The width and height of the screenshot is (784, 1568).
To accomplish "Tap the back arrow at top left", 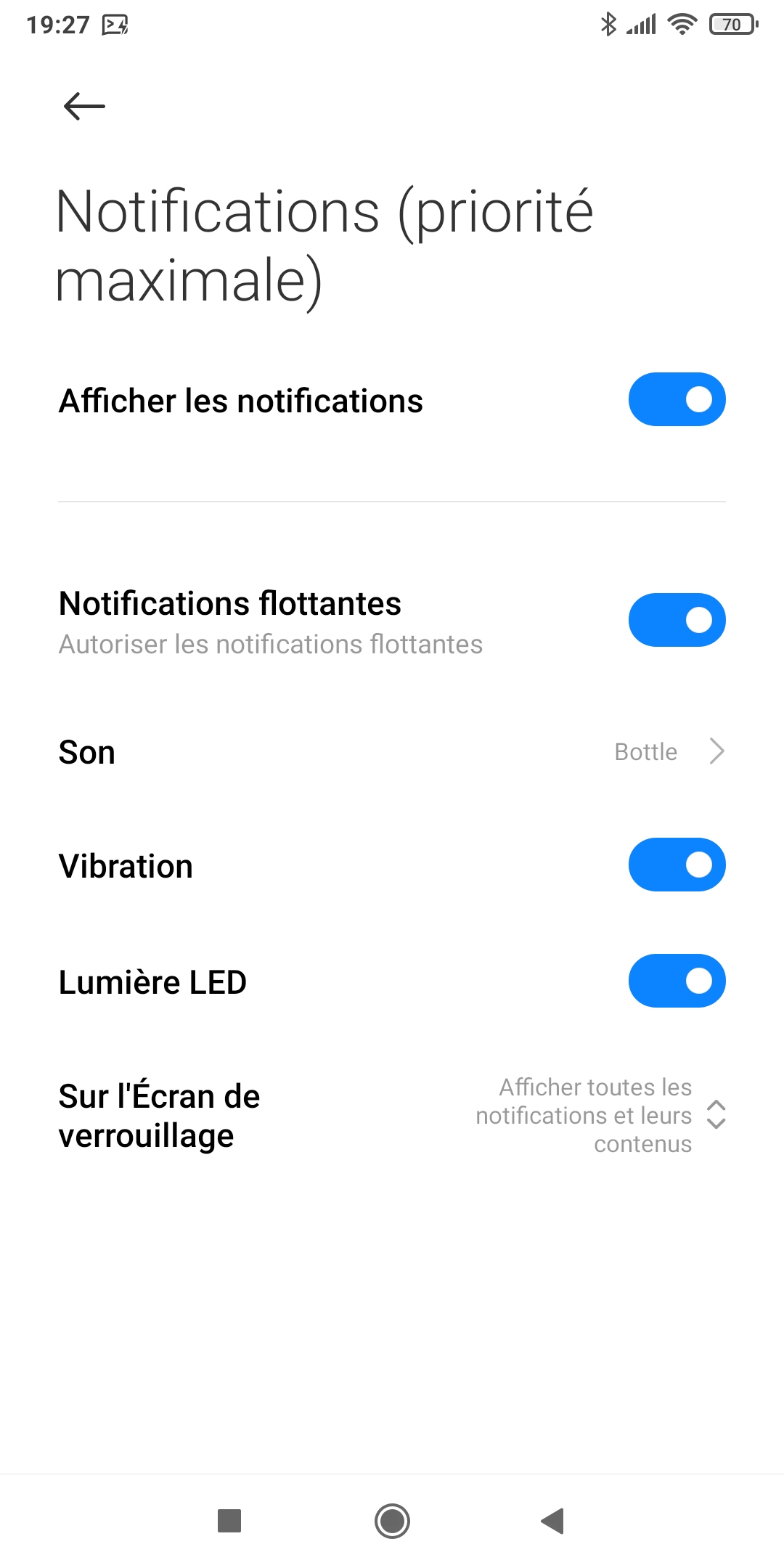I will point(83,106).
